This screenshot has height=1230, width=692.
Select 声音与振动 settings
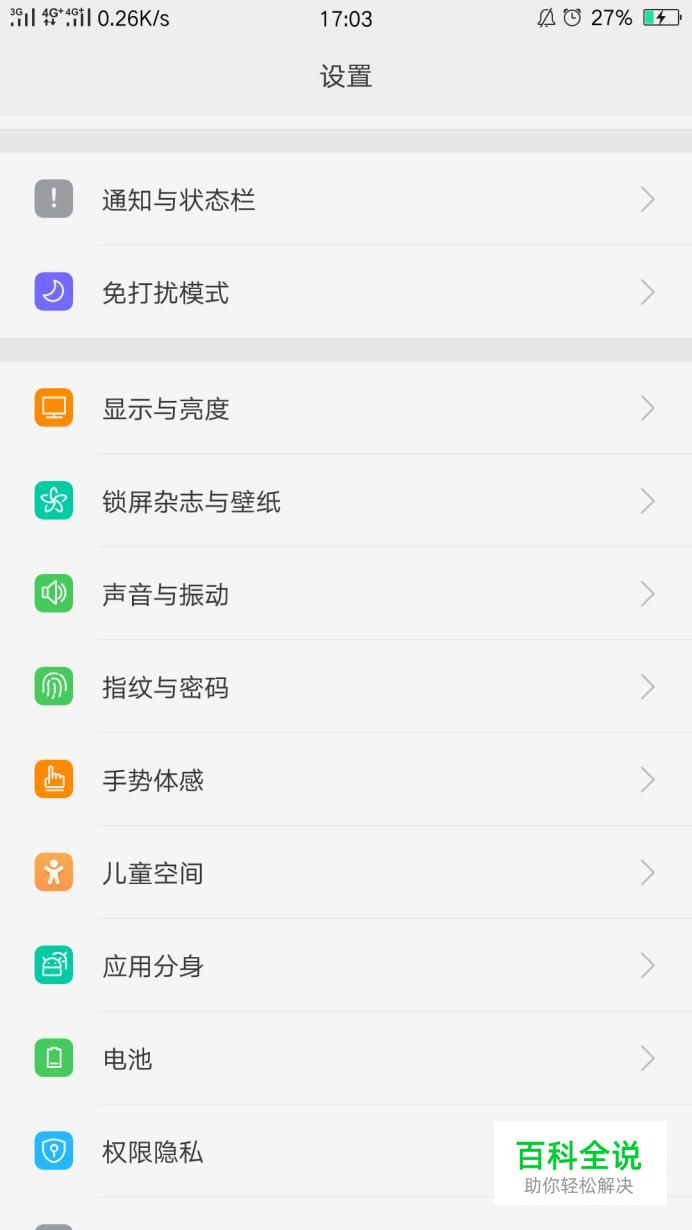pyautogui.click(x=166, y=595)
